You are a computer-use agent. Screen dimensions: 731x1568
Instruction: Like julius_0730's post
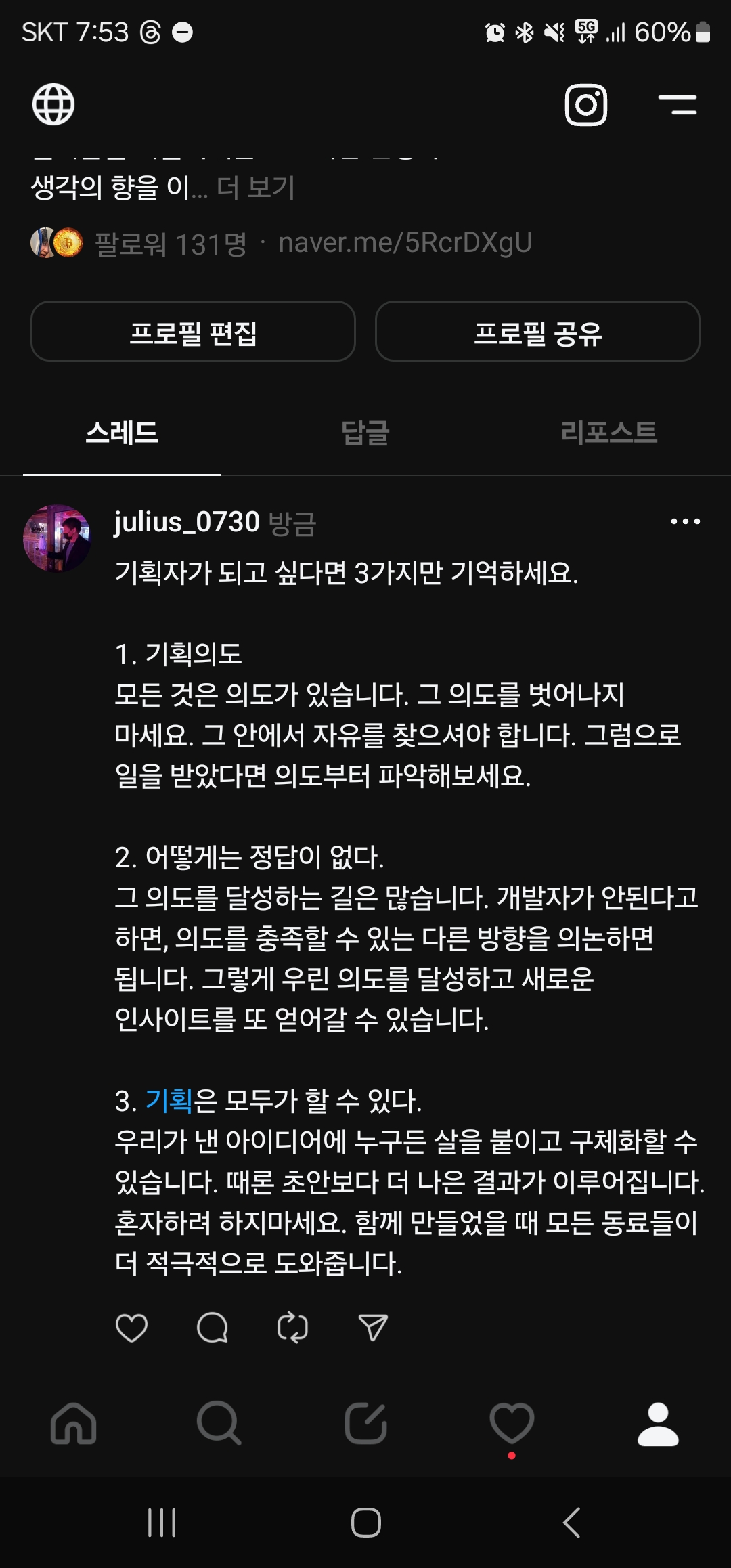[x=131, y=1328]
